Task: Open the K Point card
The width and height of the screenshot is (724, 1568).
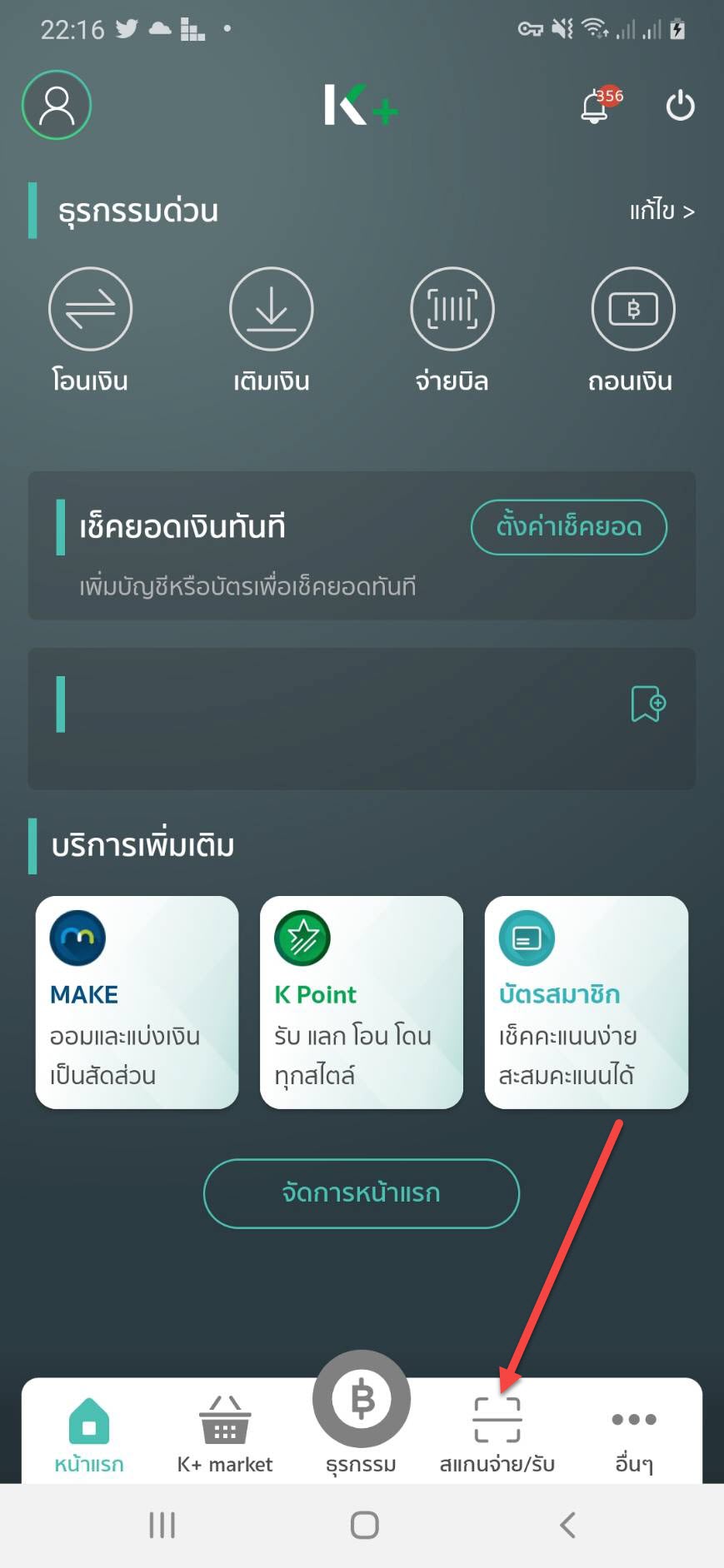Action: pyautogui.click(x=361, y=1002)
